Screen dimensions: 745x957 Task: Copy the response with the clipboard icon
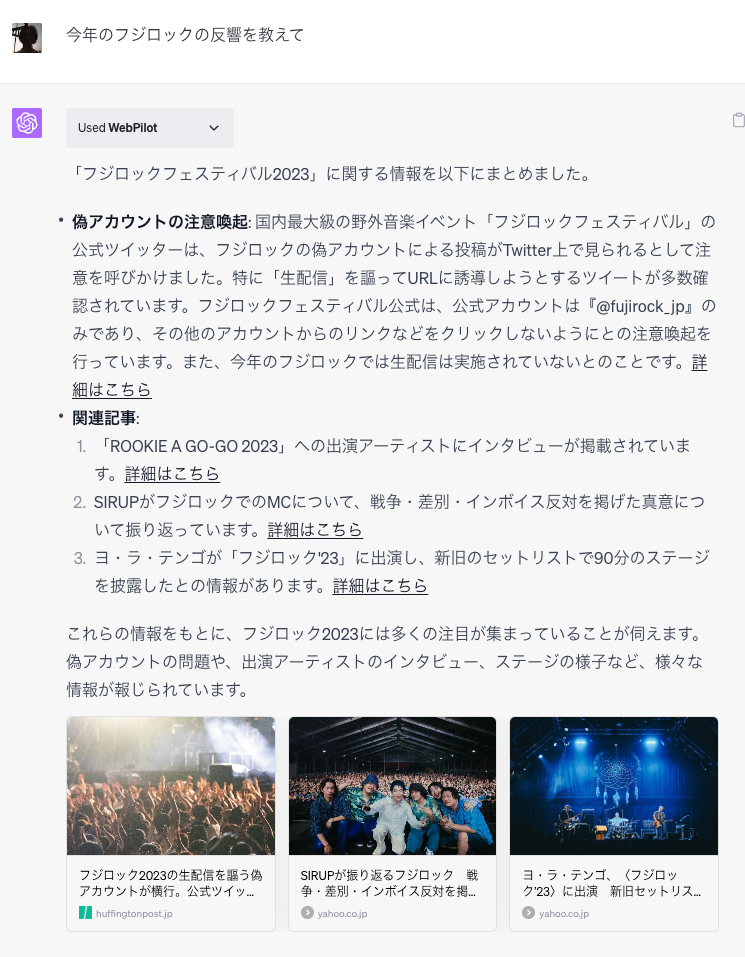738,120
